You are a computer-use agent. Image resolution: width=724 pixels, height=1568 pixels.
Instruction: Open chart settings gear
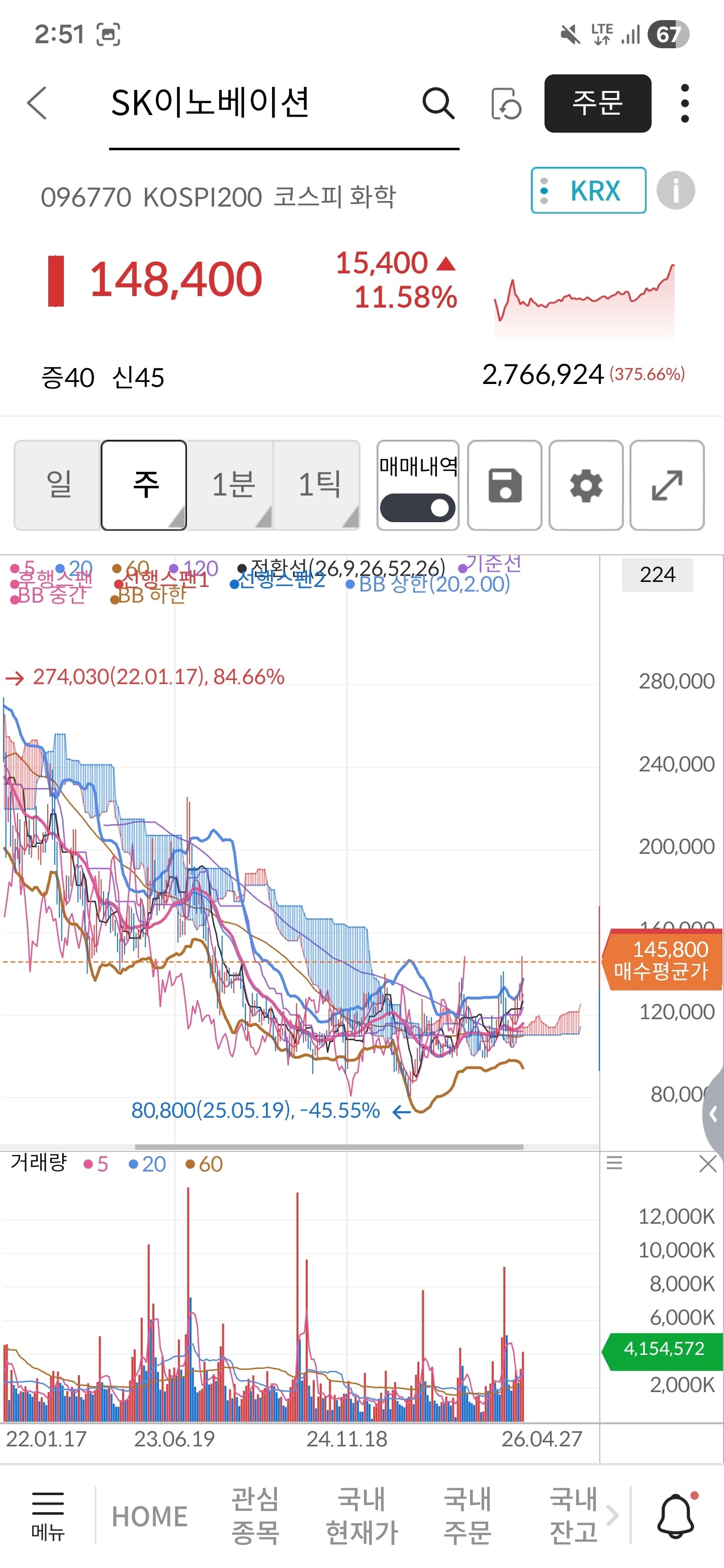click(586, 485)
